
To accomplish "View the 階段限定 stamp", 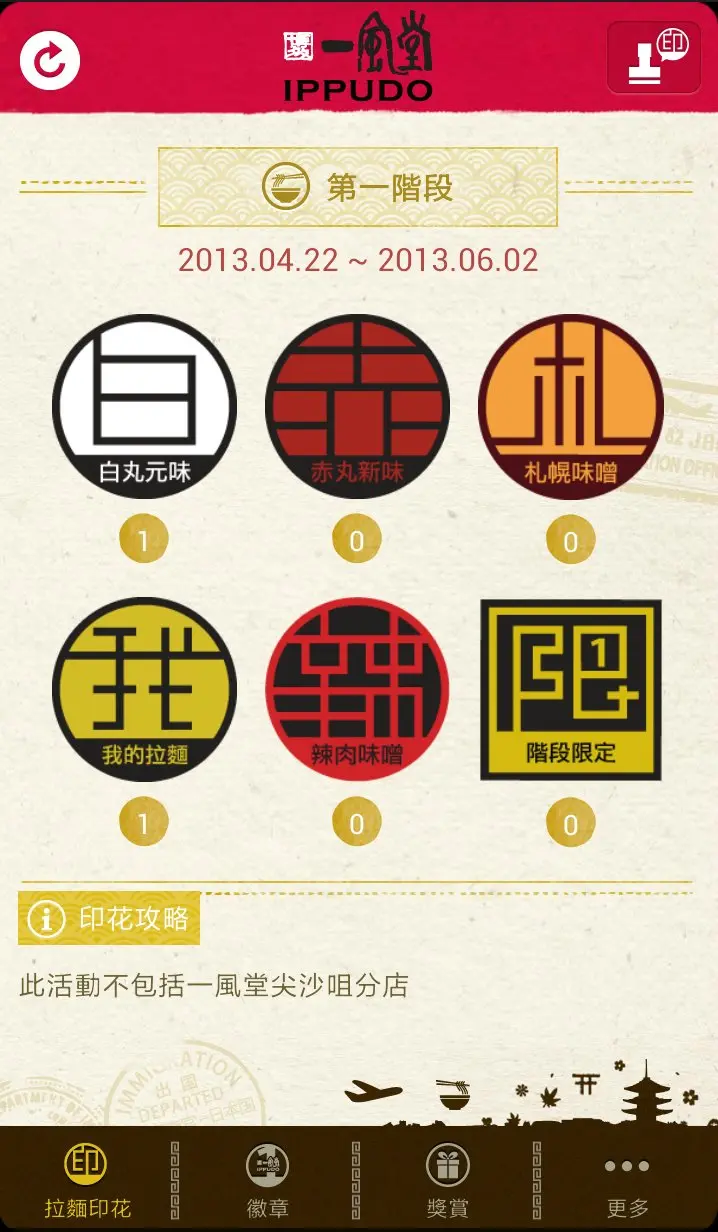I will [x=570, y=690].
